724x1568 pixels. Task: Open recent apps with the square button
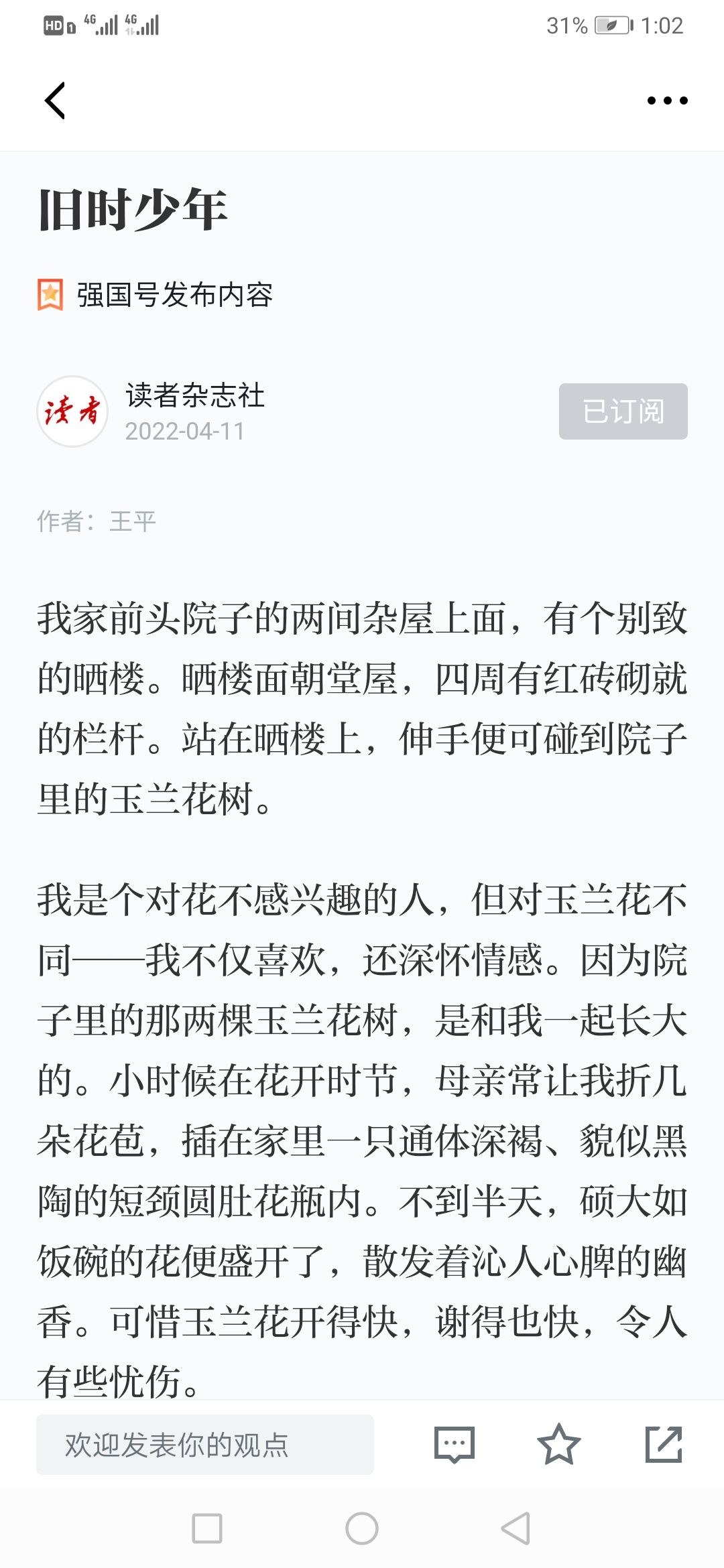coord(207,1528)
